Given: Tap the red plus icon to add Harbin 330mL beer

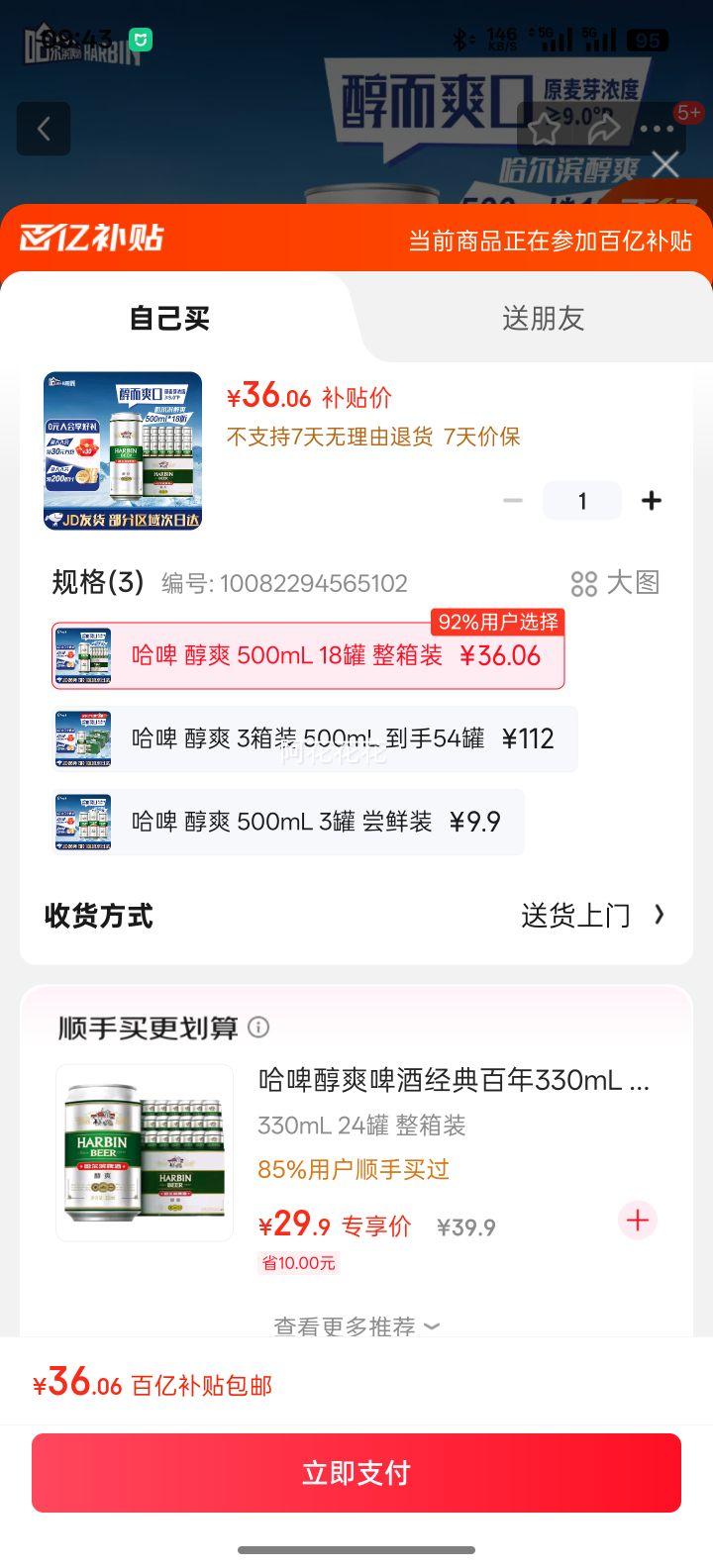Looking at the screenshot, I should 638,1221.
